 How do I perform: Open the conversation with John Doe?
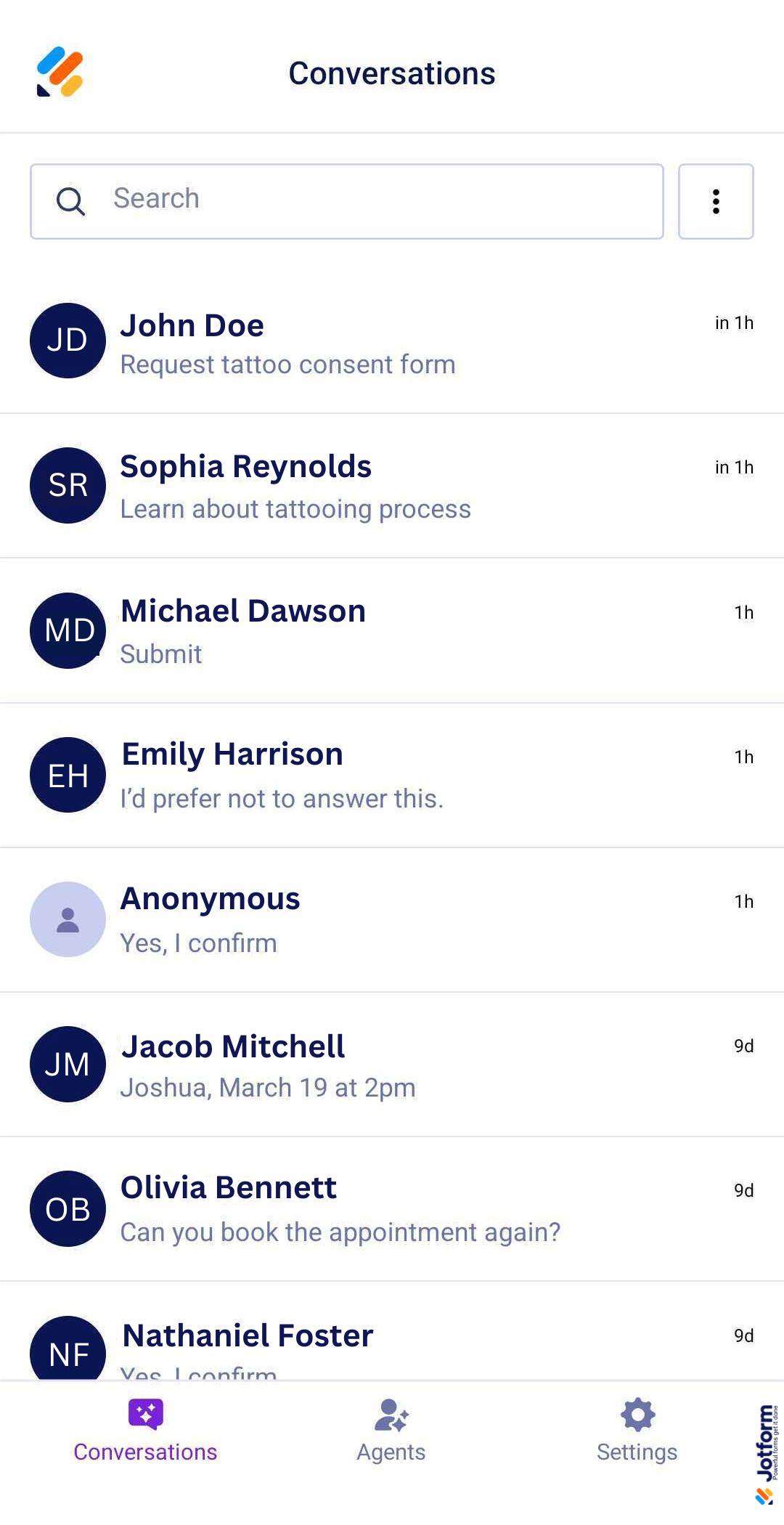tap(392, 341)
